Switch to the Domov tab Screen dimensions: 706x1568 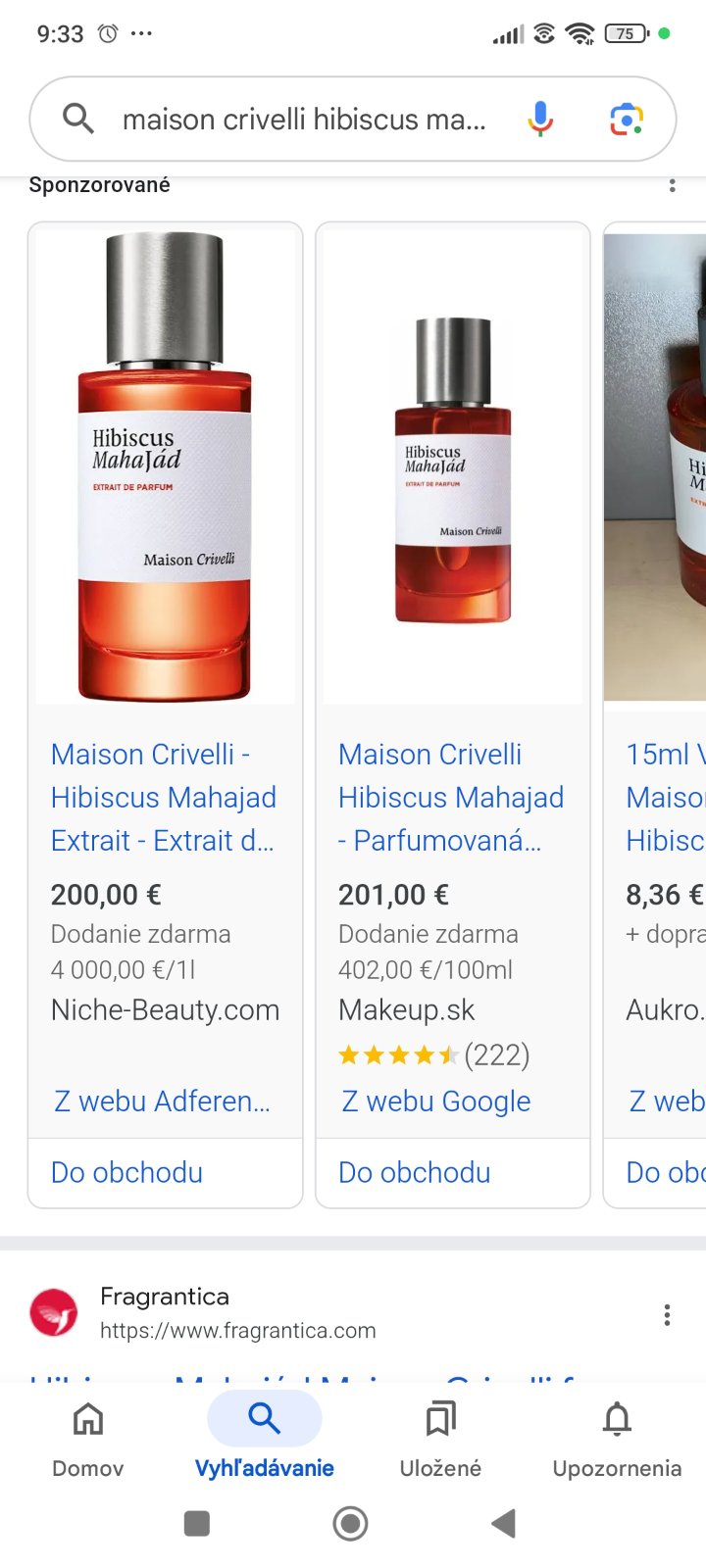88,1437
